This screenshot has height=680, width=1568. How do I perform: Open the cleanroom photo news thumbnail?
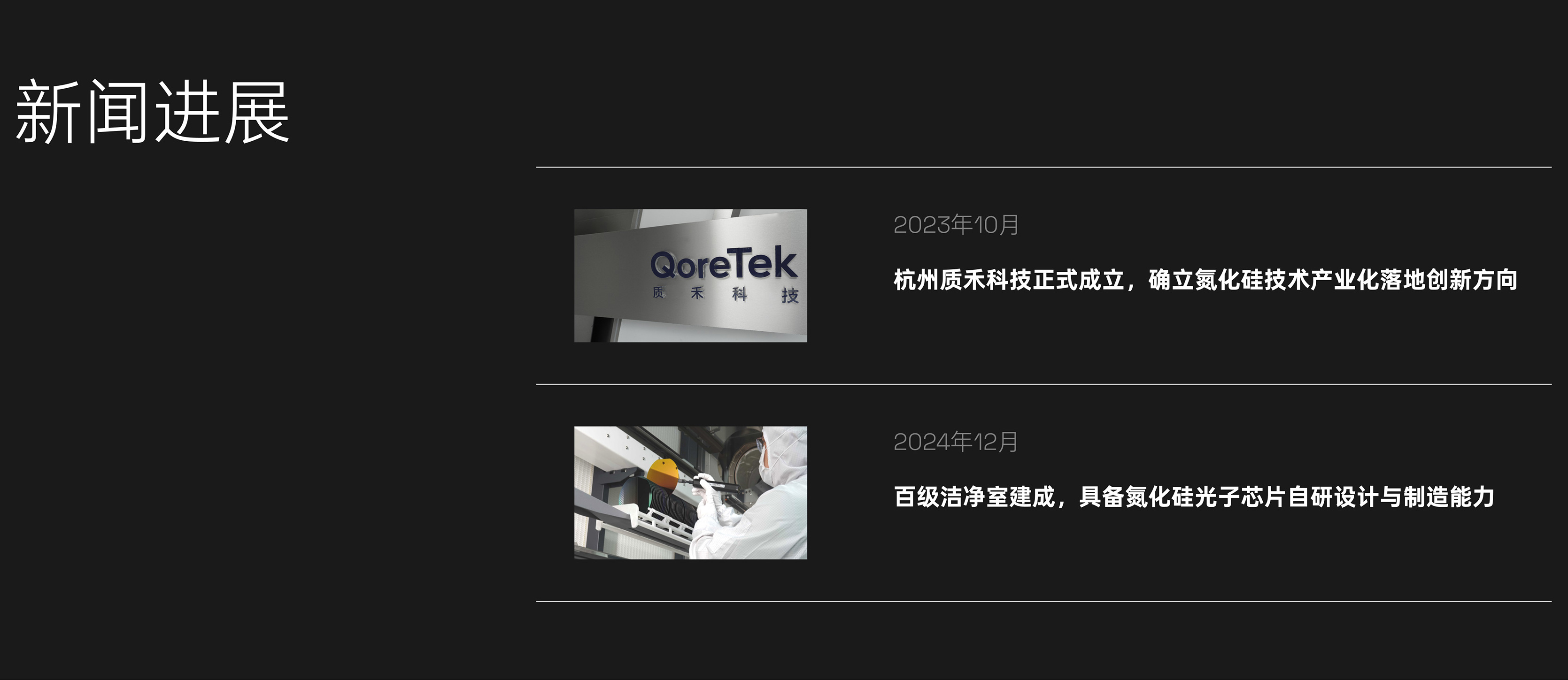[x=690, y=493]
